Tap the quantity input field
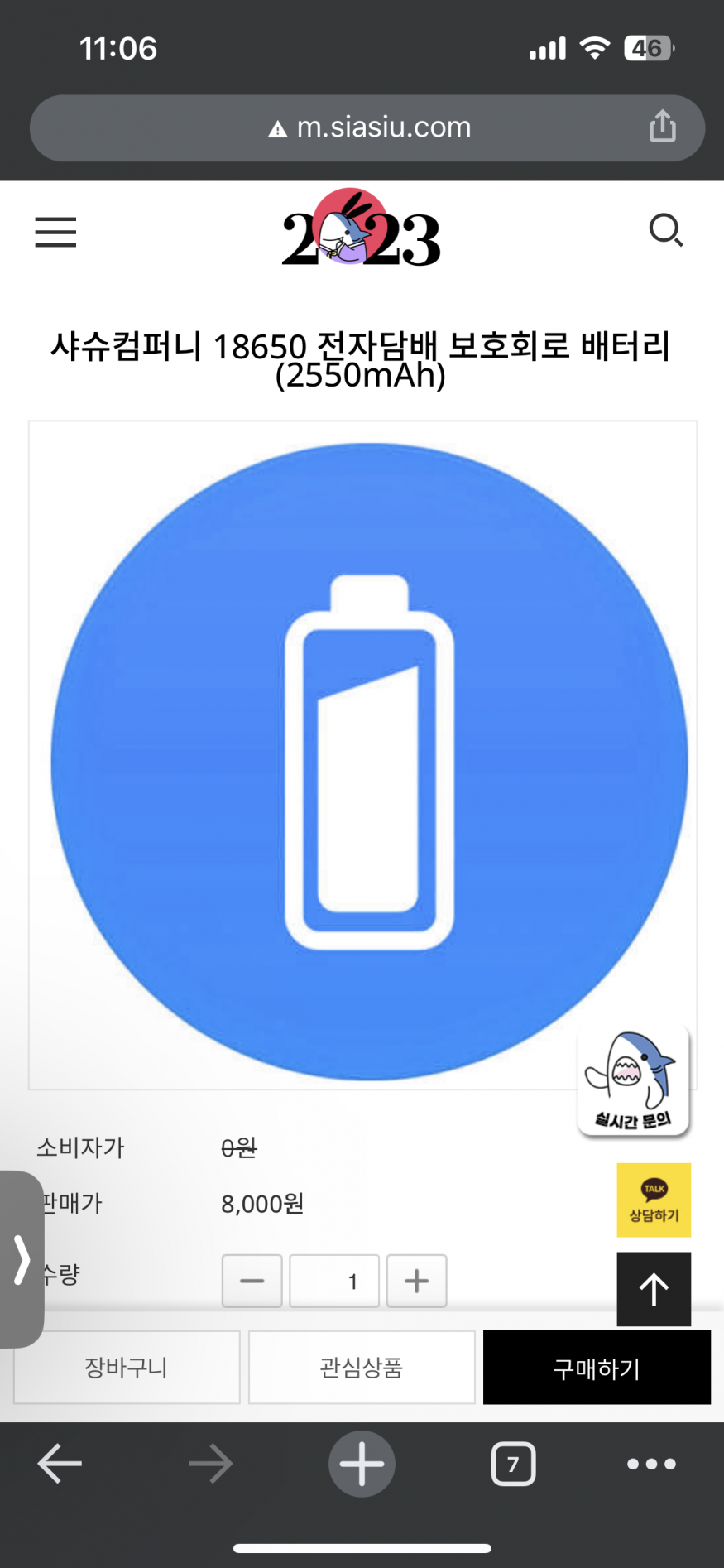Image resolution: width=724 pixels, height=1568 pixels. pos(334,1281)
